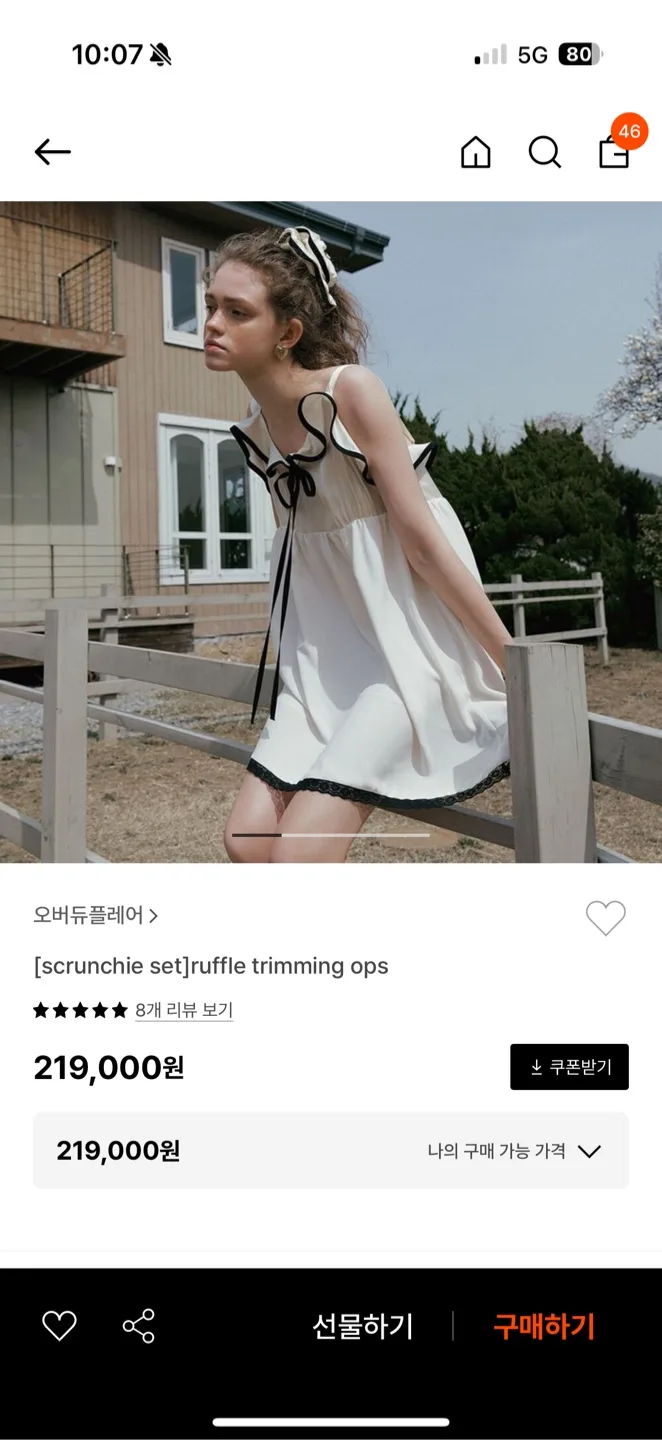Viewport: 662px width, 1440px height.
Task: Open the 오버듀플레어 brand page
Action: click(96, 915)
